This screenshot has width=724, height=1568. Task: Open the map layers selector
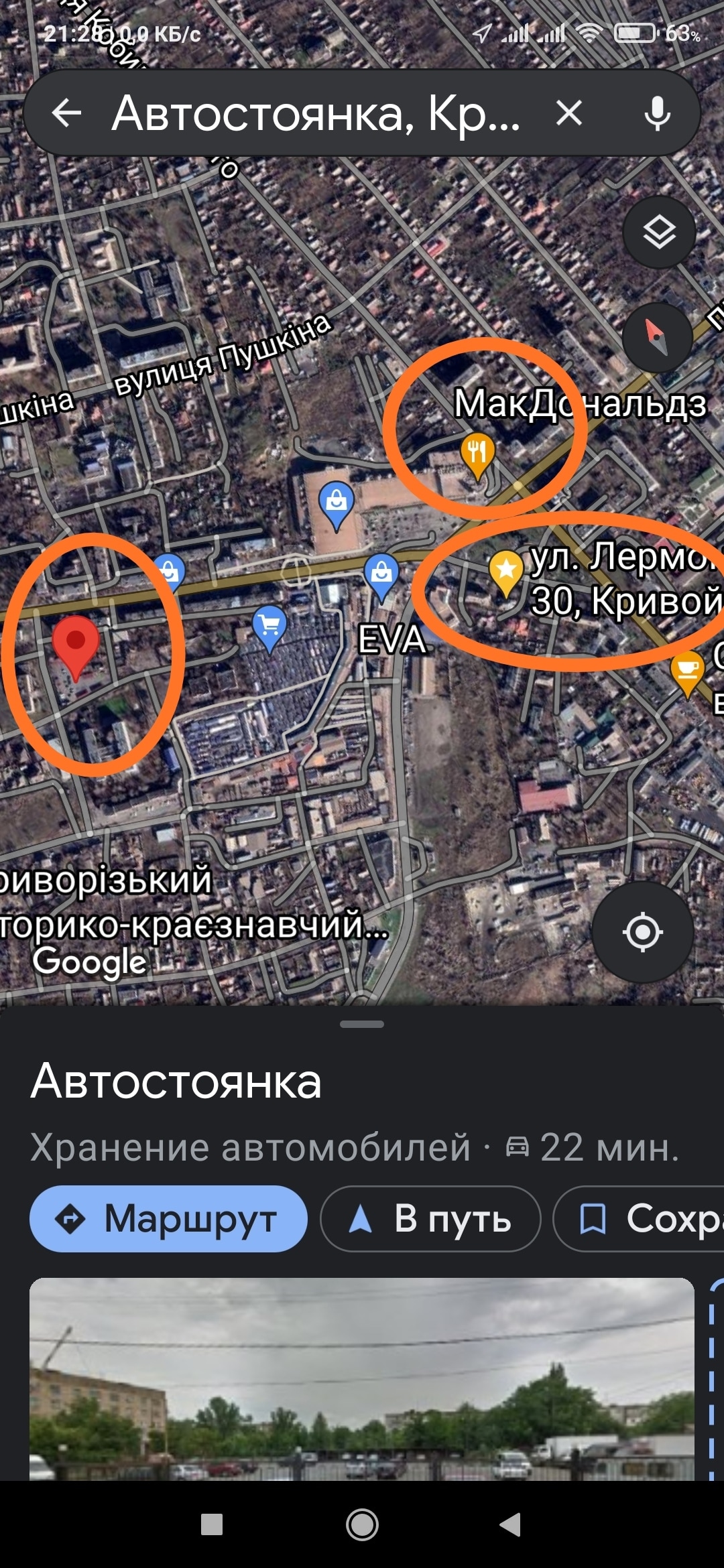click(x=659, y=233)
